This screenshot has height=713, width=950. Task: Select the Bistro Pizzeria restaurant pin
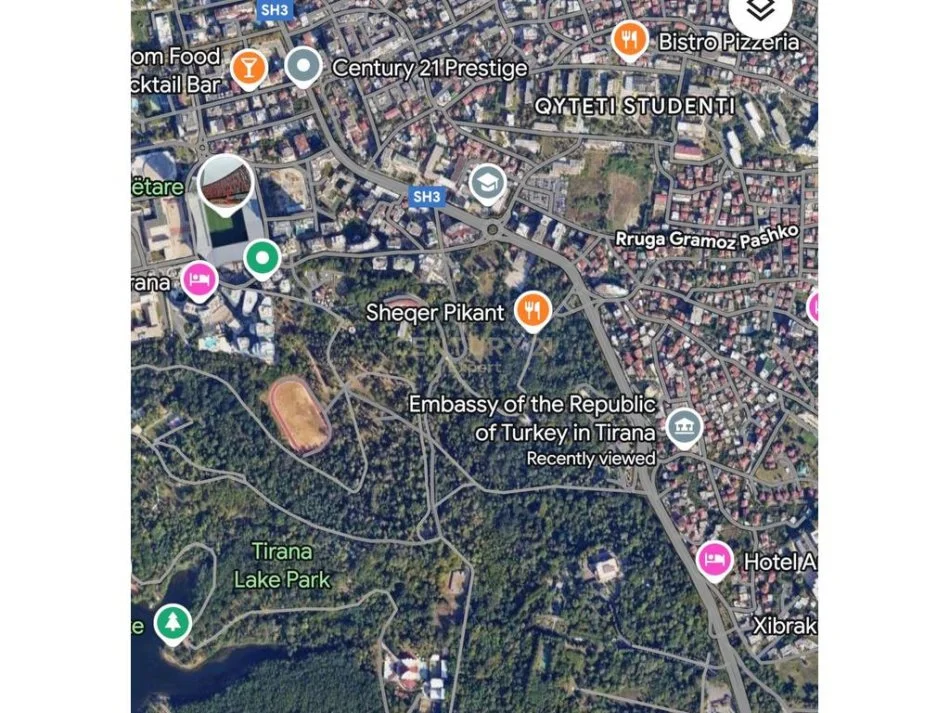pos(629,40)
